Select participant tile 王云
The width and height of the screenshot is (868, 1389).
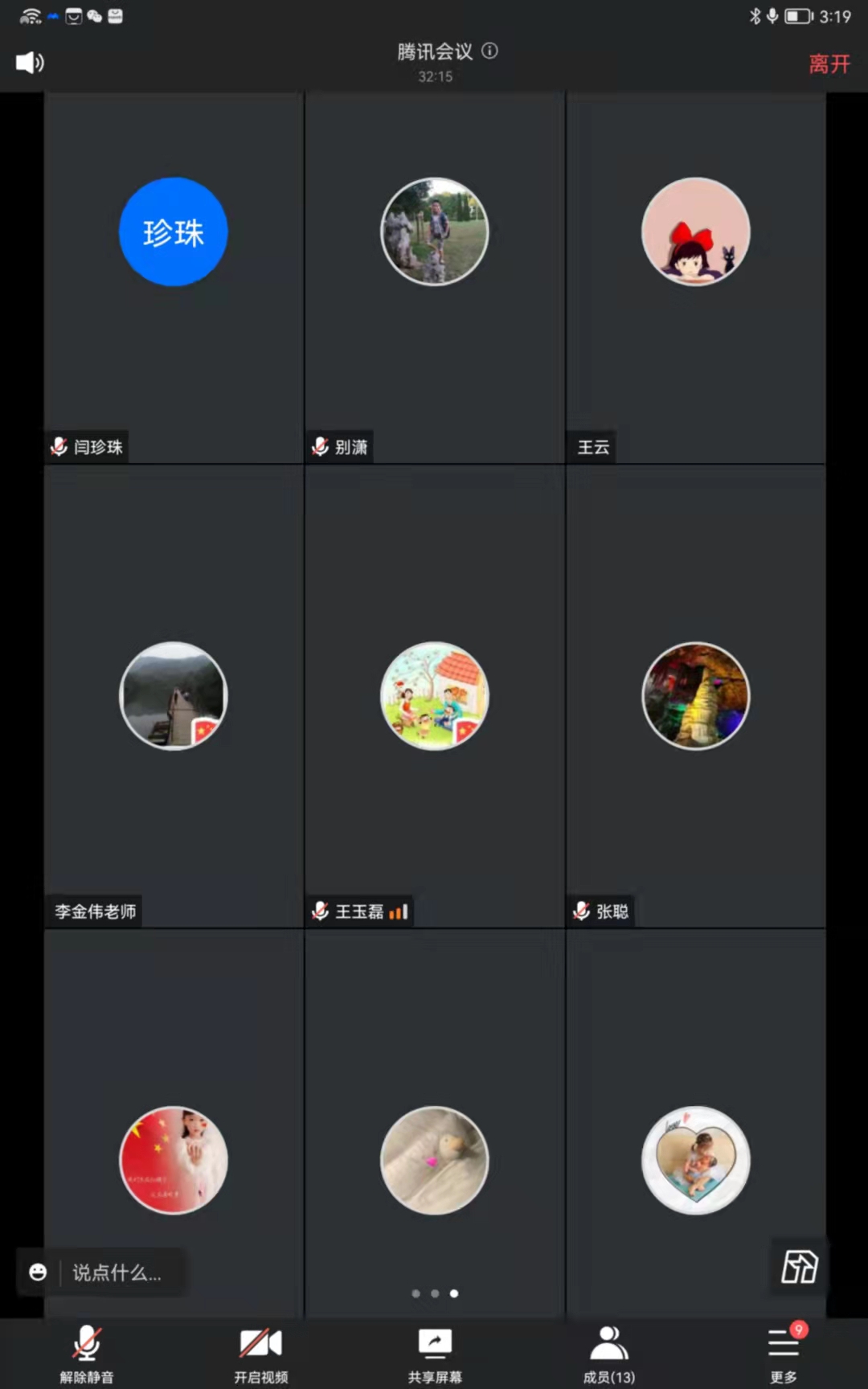click(696, 277)
